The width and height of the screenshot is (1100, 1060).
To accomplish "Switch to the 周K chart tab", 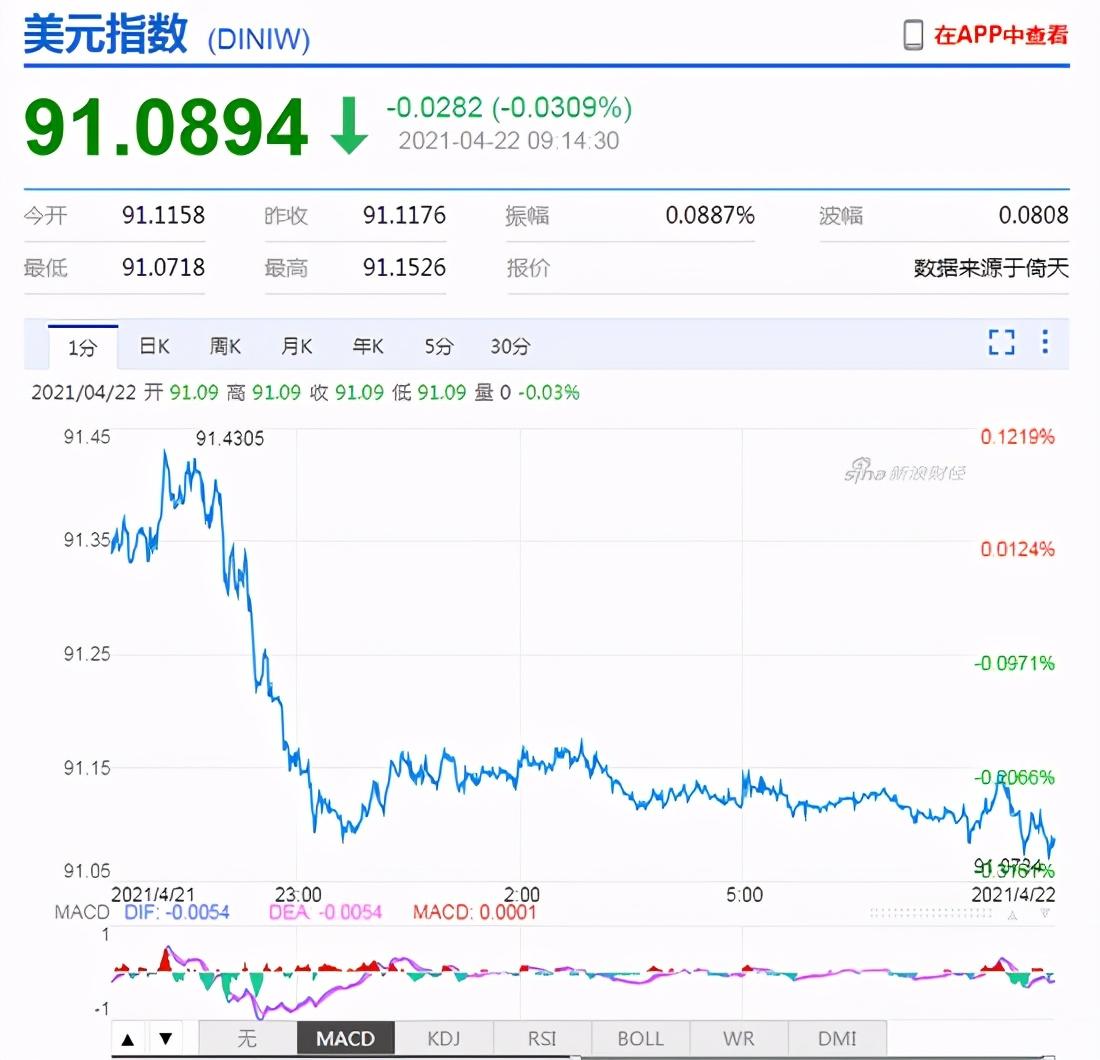I will tap(225, 347).
